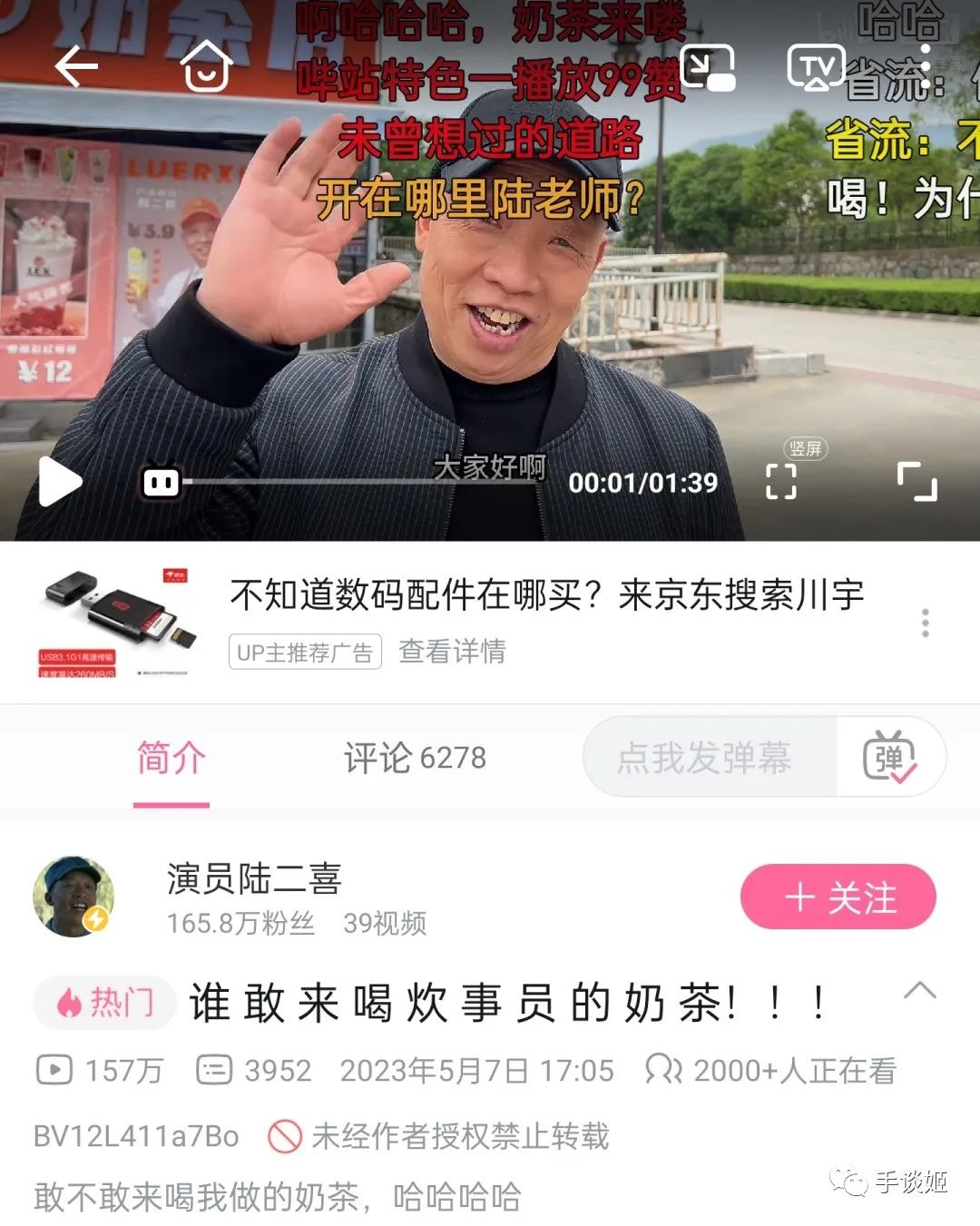Switch to vertical fullscreen (竖屏)
This screenshot has width=980, height=1226.
[782, 480]
